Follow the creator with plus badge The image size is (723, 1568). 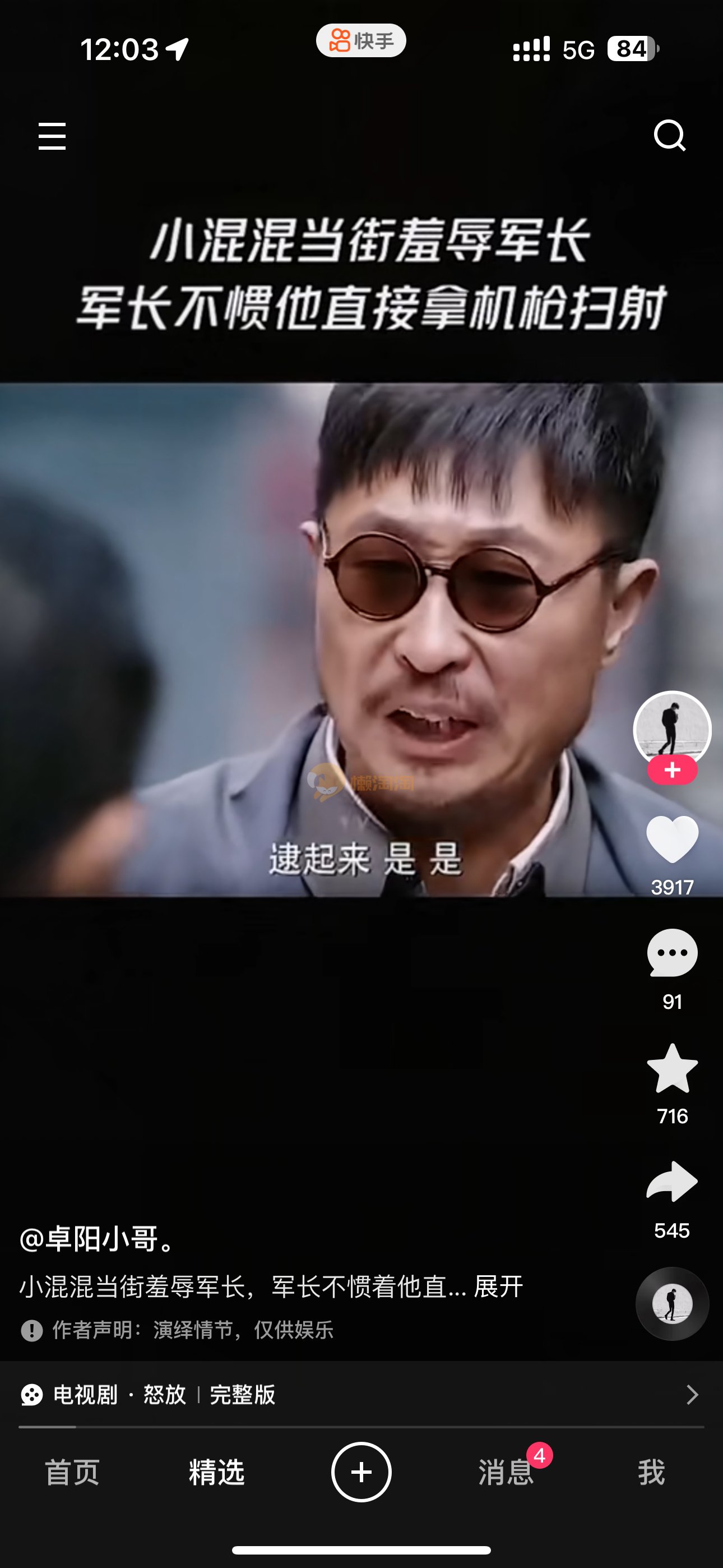(672, 770)
